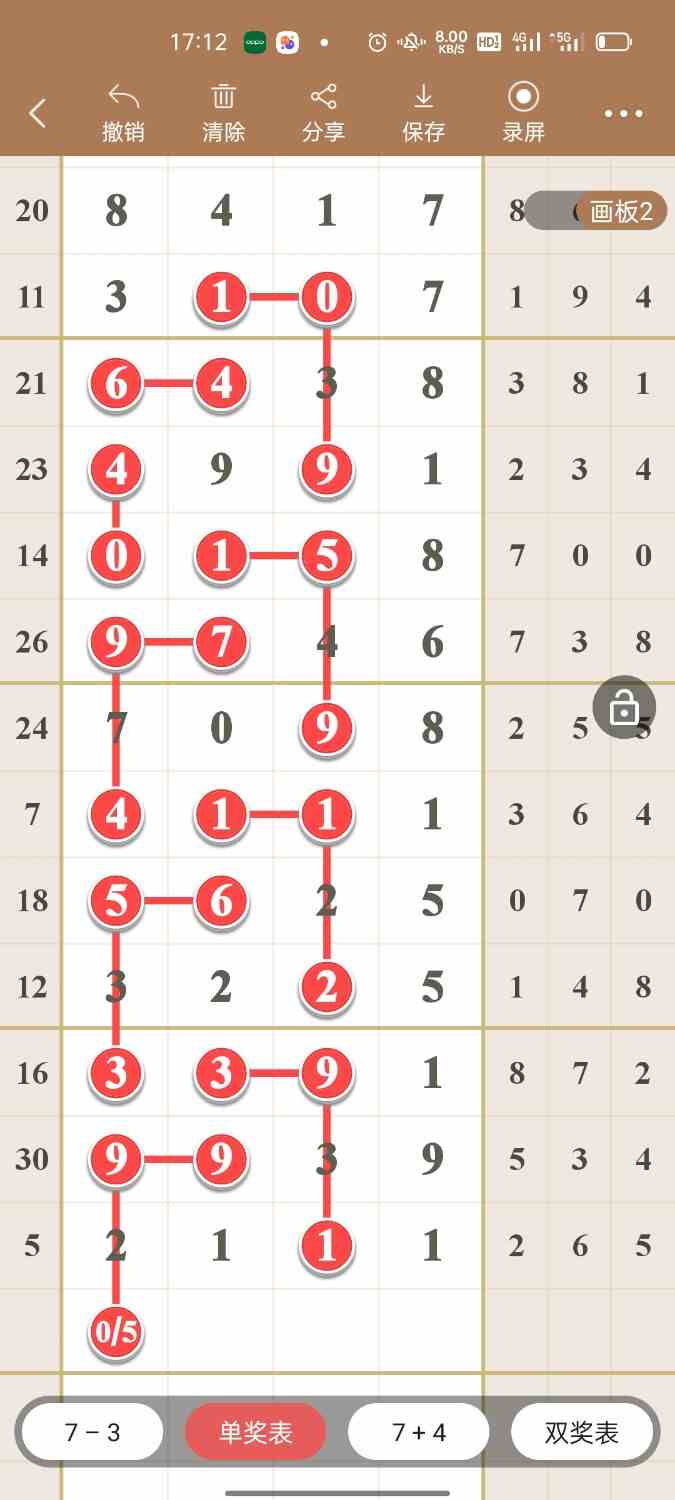Go back with the top-left arrow
Screen dimensions: 675x1500
click(x=38, y=113)
